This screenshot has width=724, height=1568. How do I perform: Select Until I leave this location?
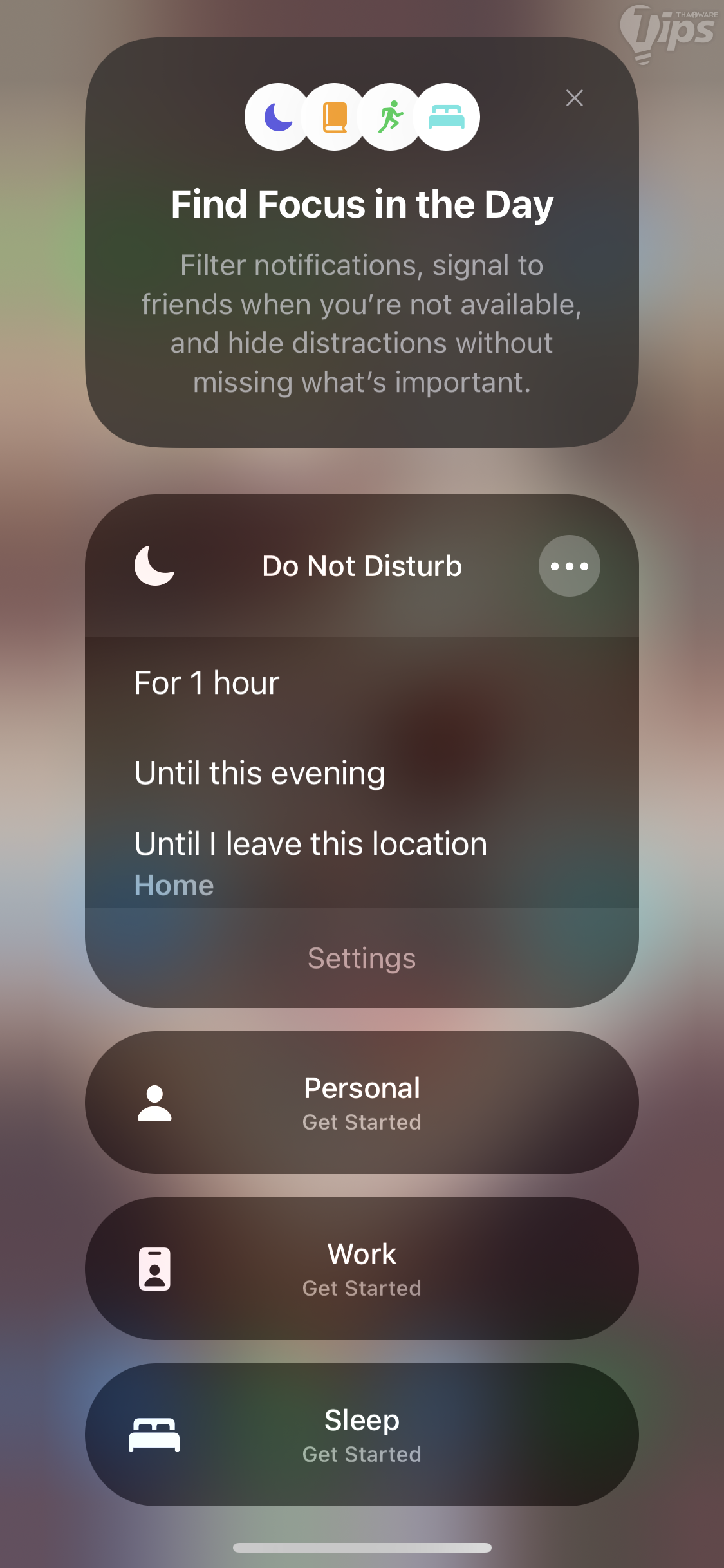[362, 863]
